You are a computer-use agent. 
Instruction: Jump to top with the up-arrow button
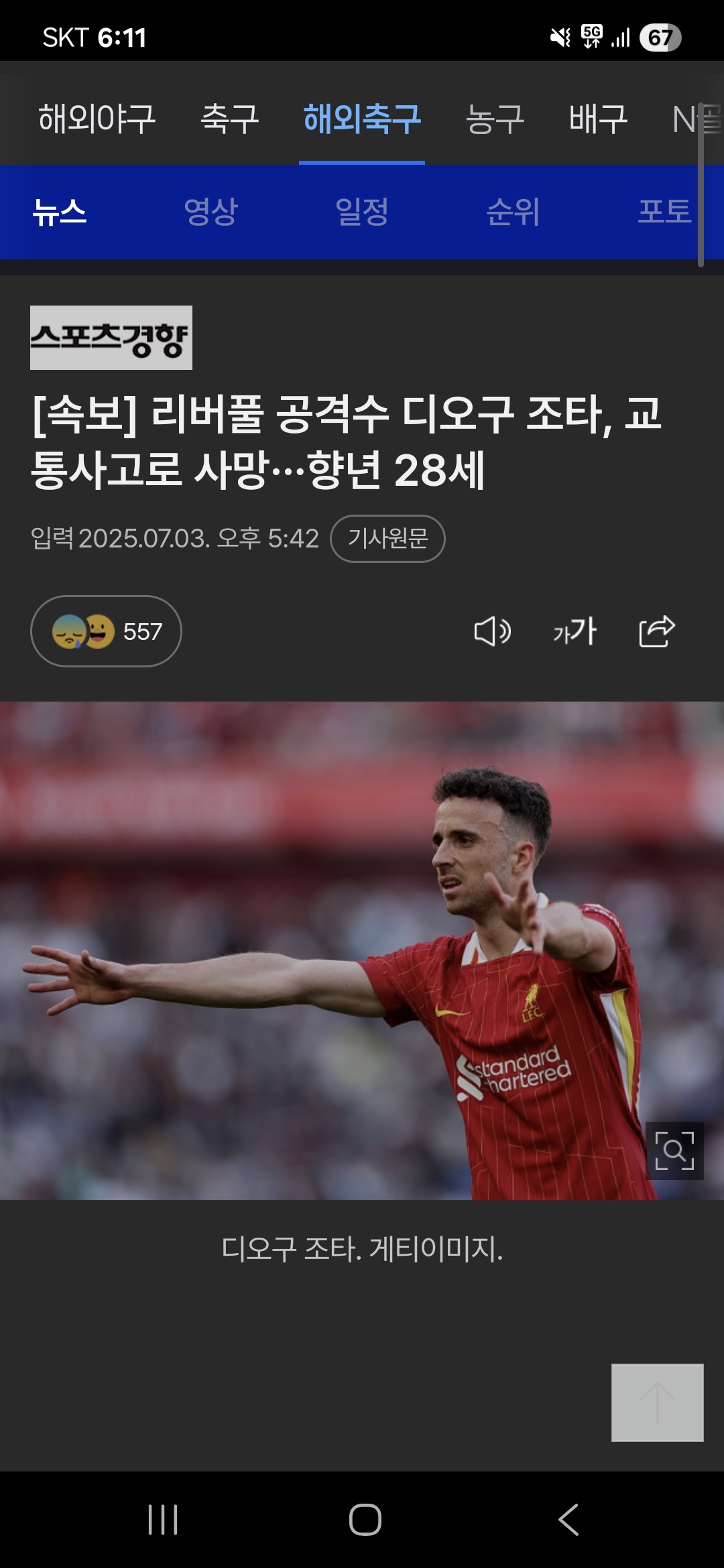point(657,1402)
